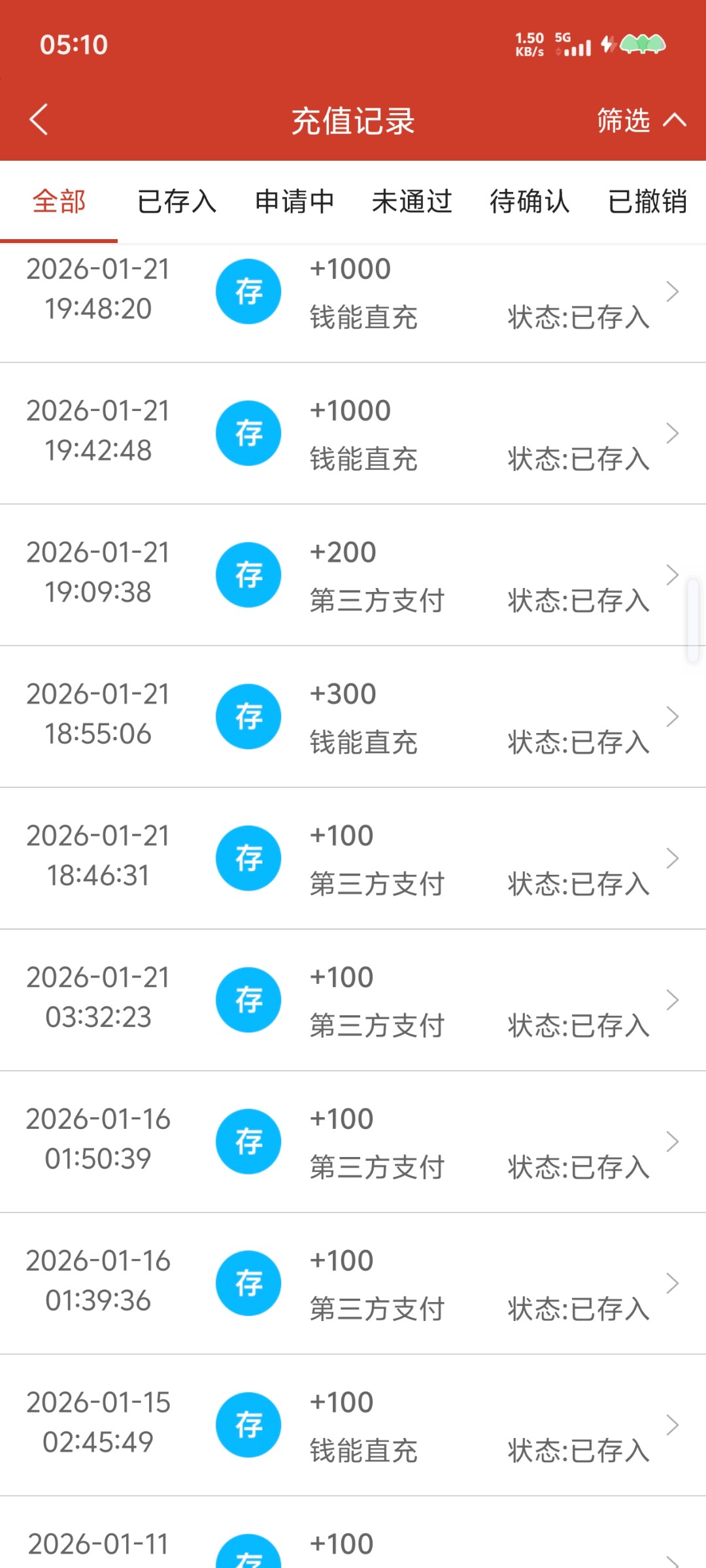Image resolution: width=706 pixels, height=1568 pixels.
Task: View the 待确认 tab
Action: click(529, 201)
